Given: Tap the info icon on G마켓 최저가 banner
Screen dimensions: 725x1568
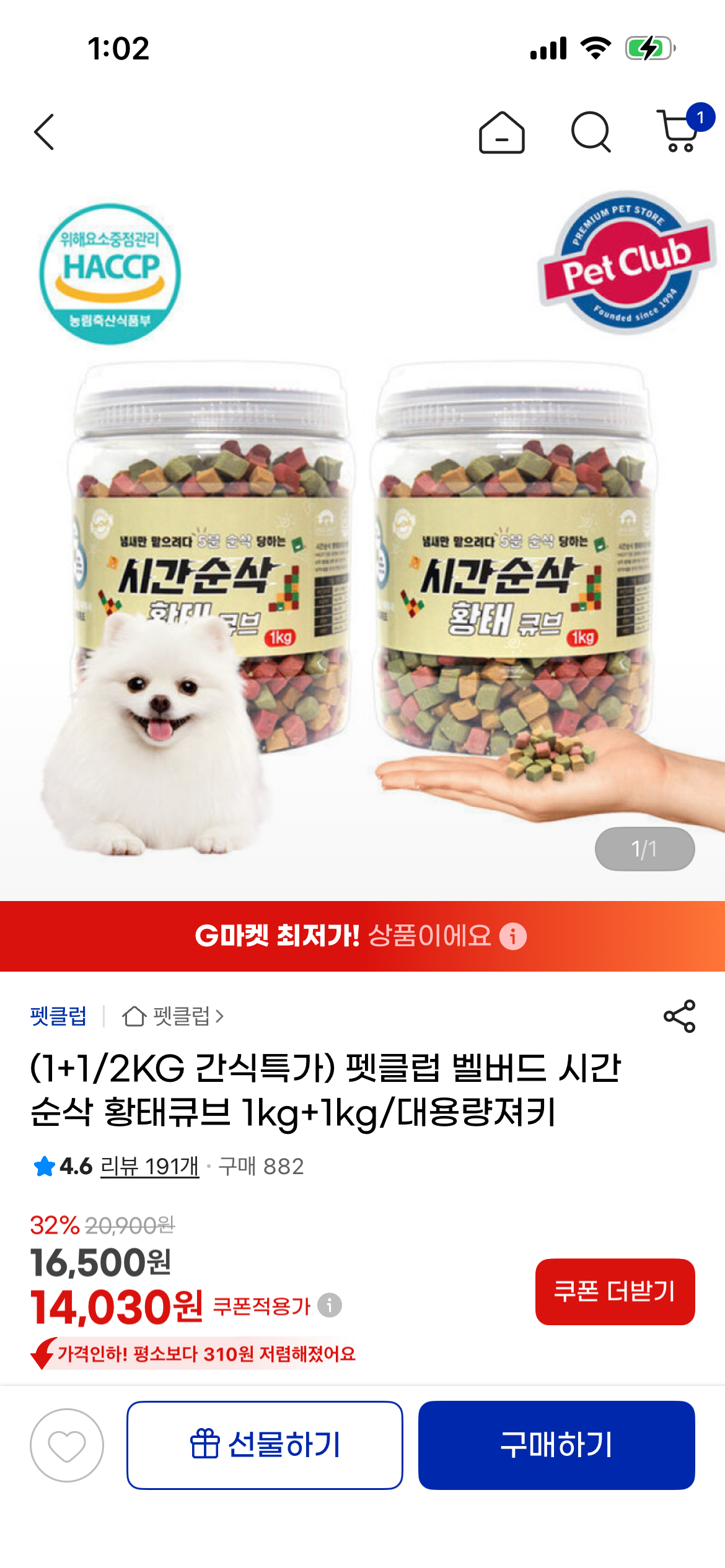Looking at the screenshot, I should pos(513,936).
